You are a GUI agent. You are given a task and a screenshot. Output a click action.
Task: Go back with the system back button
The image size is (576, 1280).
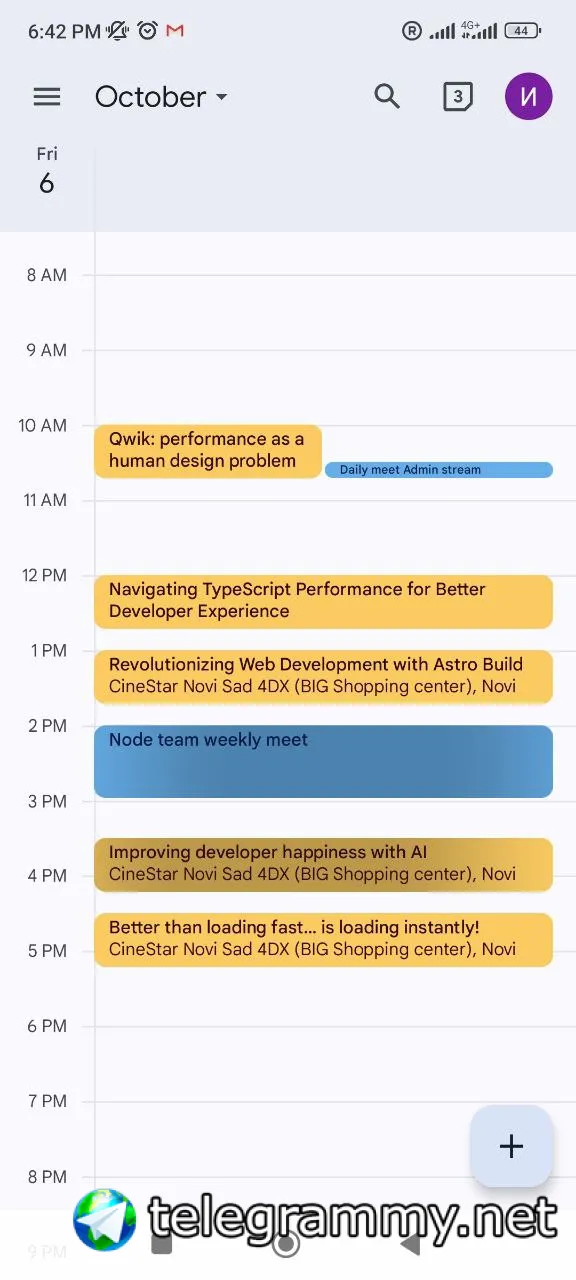coord(410,1244)
